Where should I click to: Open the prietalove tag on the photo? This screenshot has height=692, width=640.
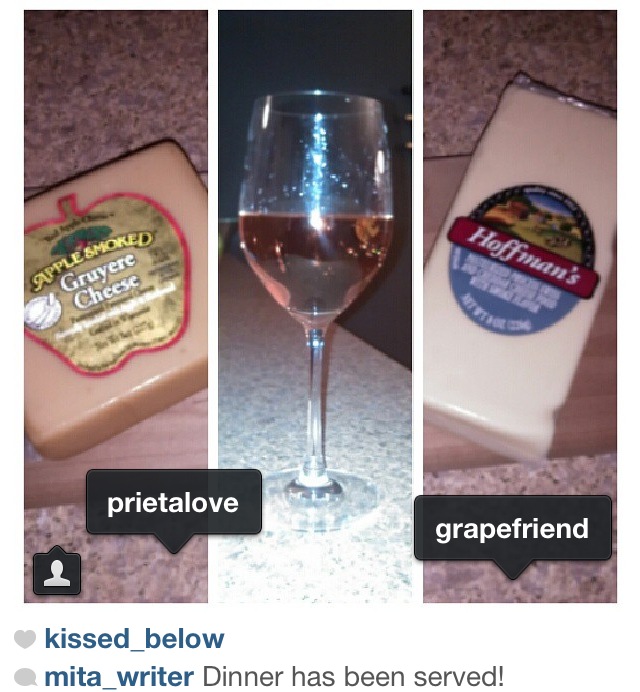point(173,501)
